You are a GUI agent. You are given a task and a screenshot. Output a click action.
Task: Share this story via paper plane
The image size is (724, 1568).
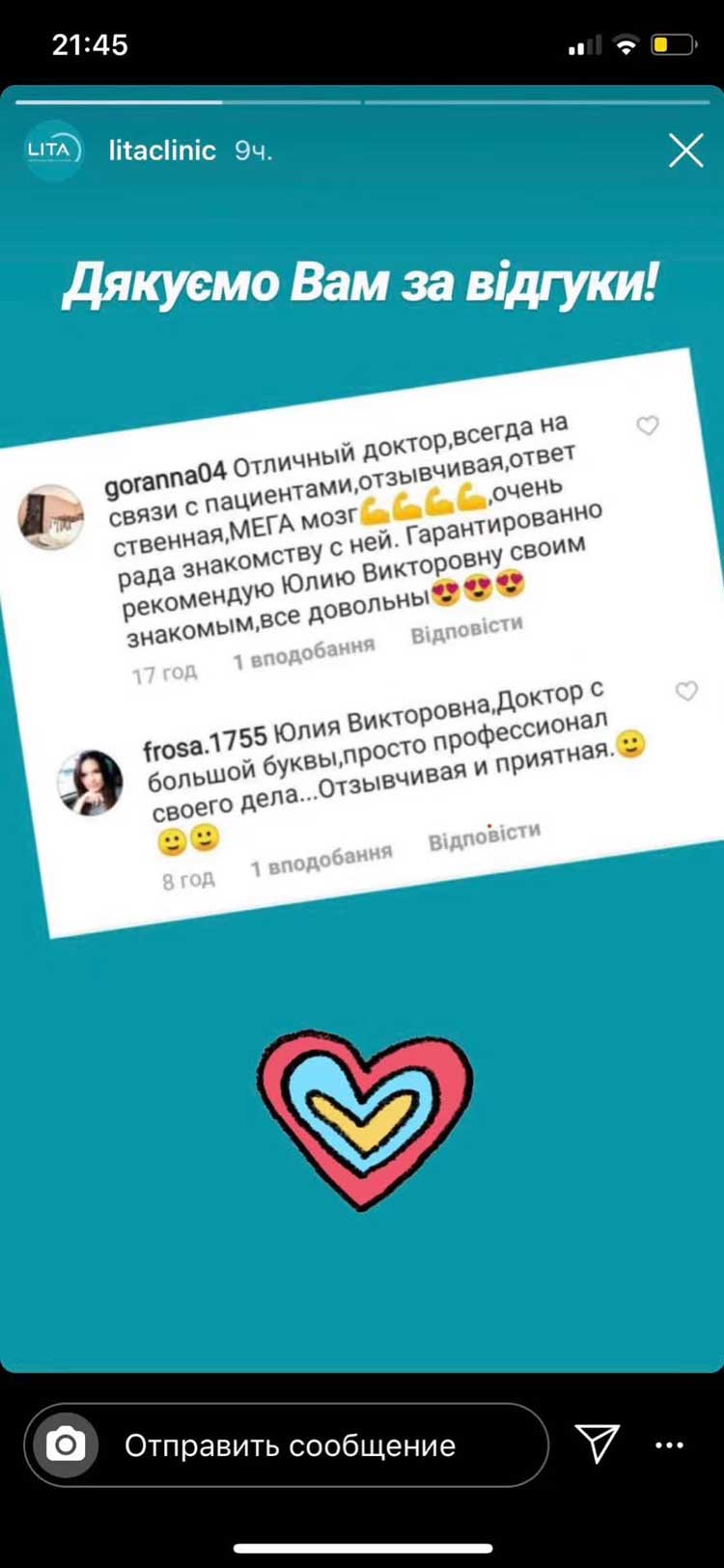[598, 1444]
